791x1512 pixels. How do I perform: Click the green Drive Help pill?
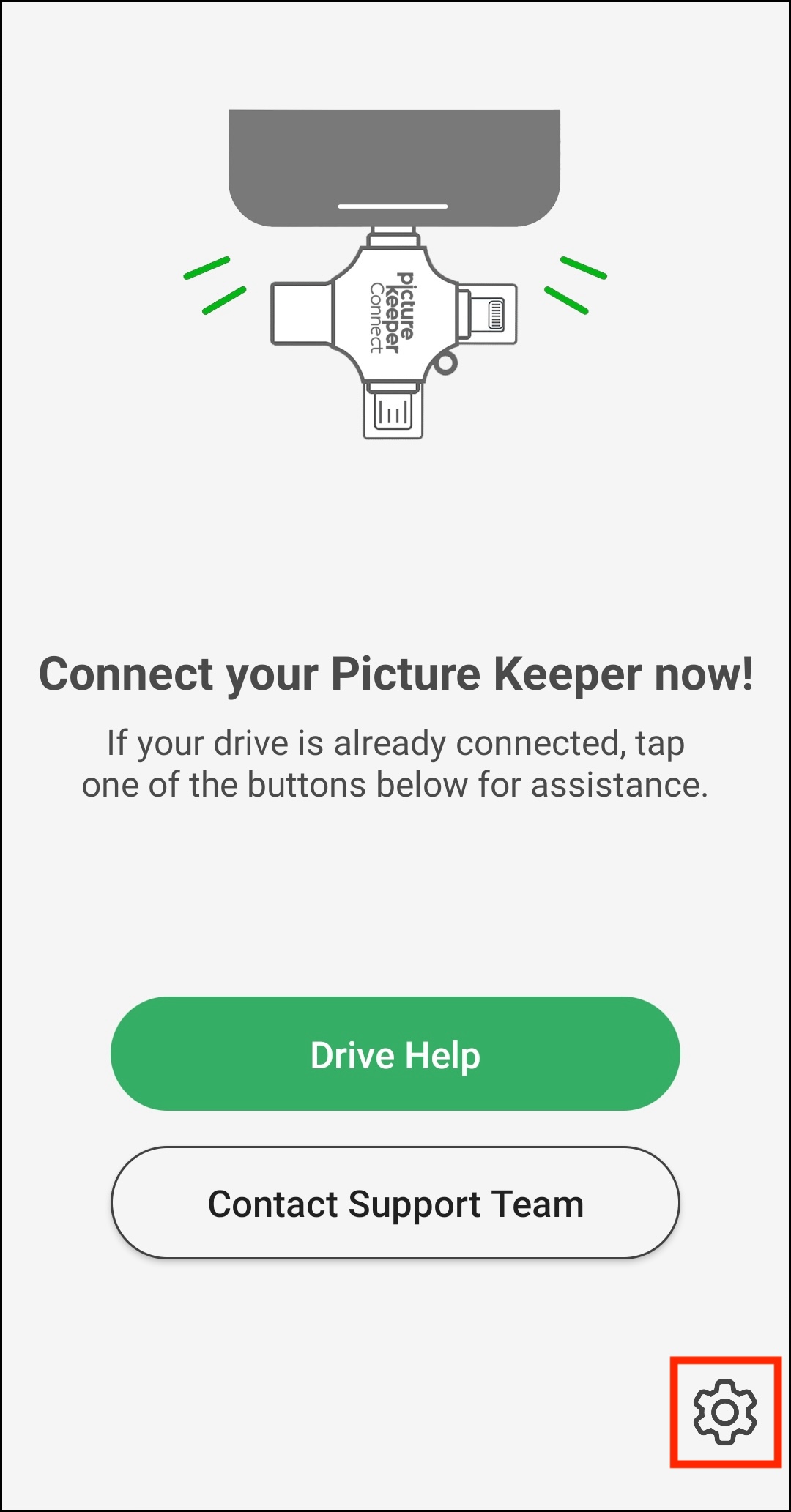point(395,1054)
